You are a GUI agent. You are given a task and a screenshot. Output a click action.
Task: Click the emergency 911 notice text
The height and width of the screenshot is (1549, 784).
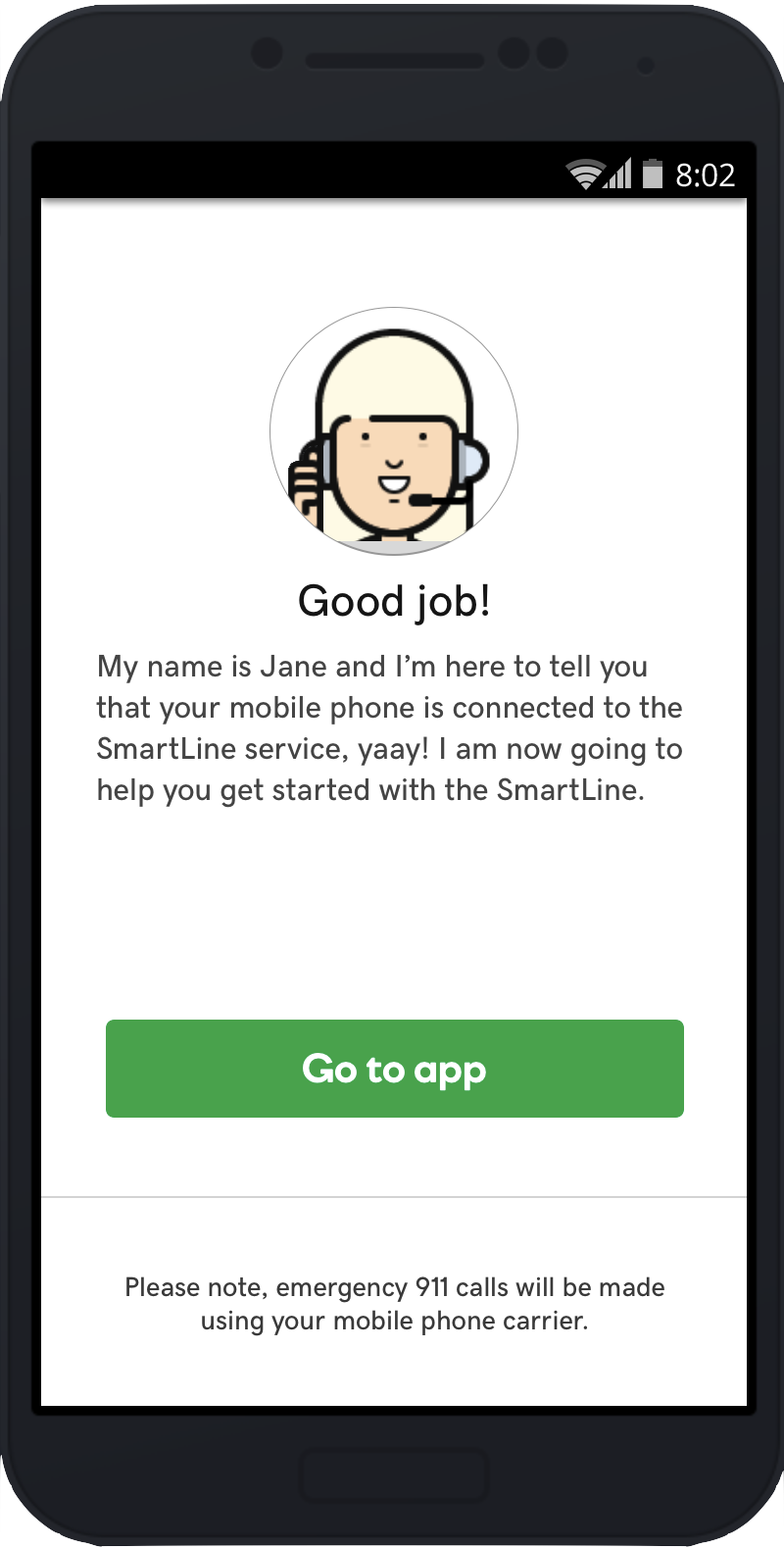pos(393,1304)
